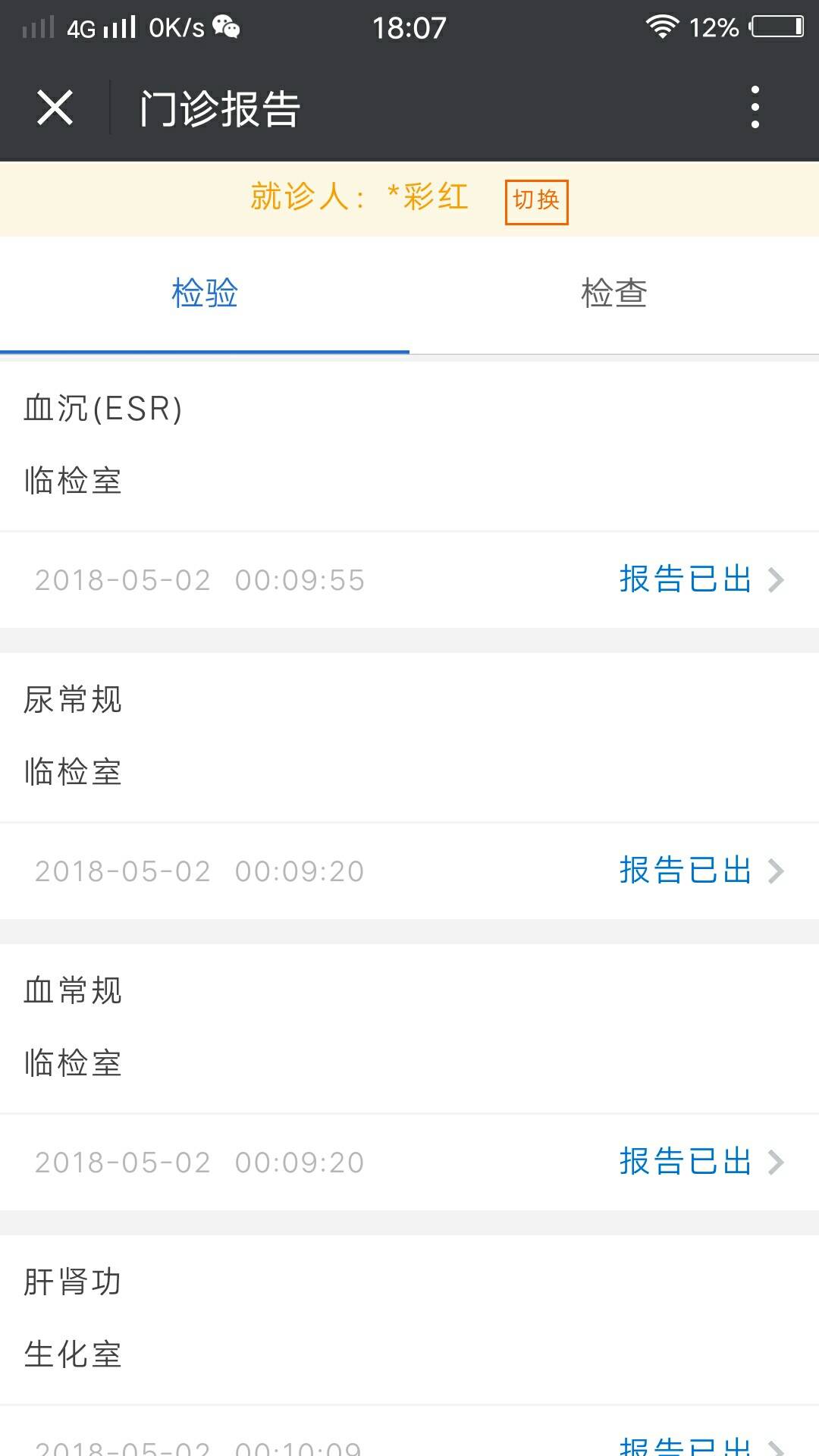Tap 切换 to change the patient
The image size is (819, 1456).
tap(536, 201)
